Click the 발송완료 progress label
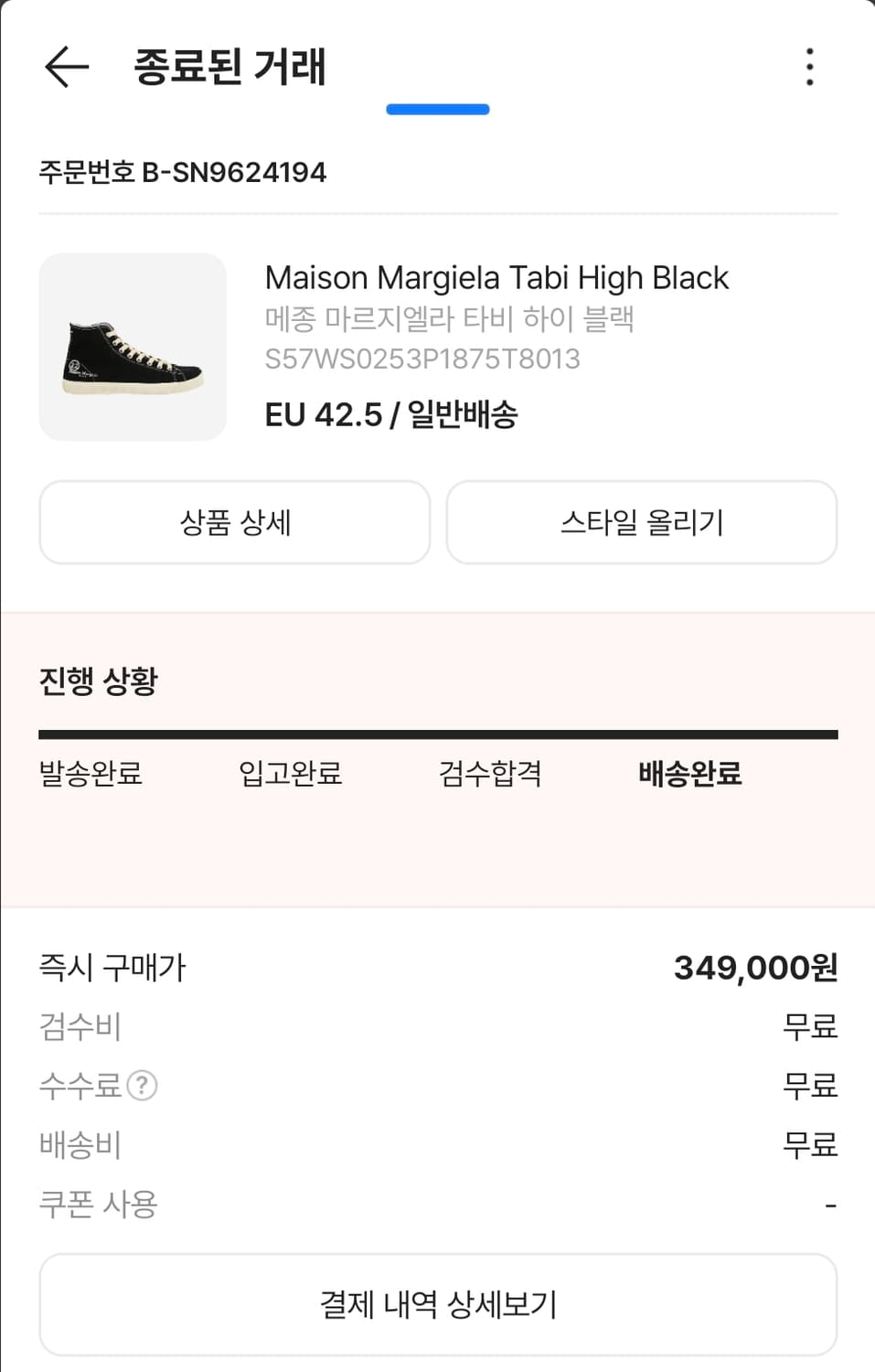This screenshot has width=875, height=1372. (88, 773)
